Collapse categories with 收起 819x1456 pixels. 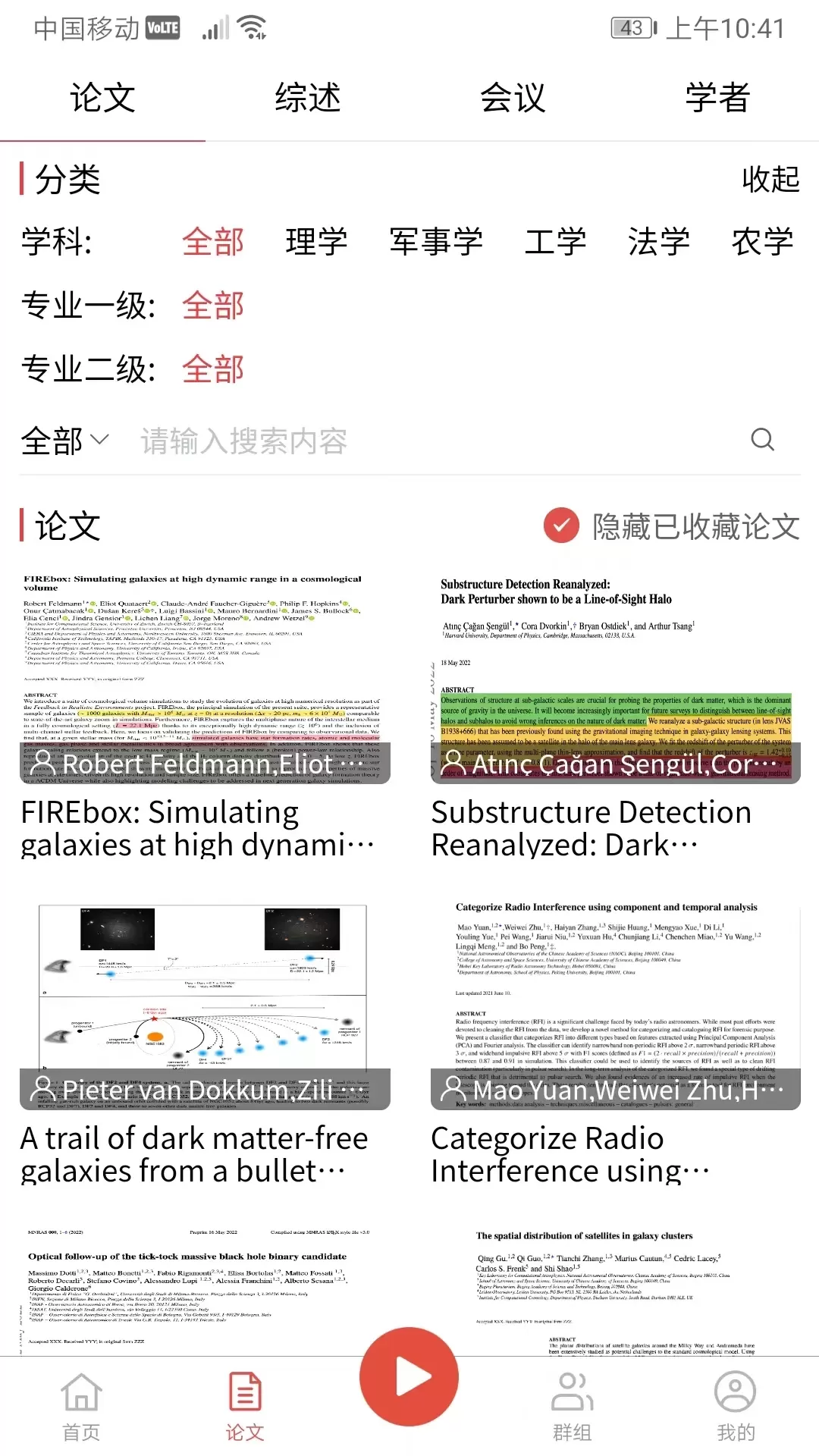tap(770, 180)
